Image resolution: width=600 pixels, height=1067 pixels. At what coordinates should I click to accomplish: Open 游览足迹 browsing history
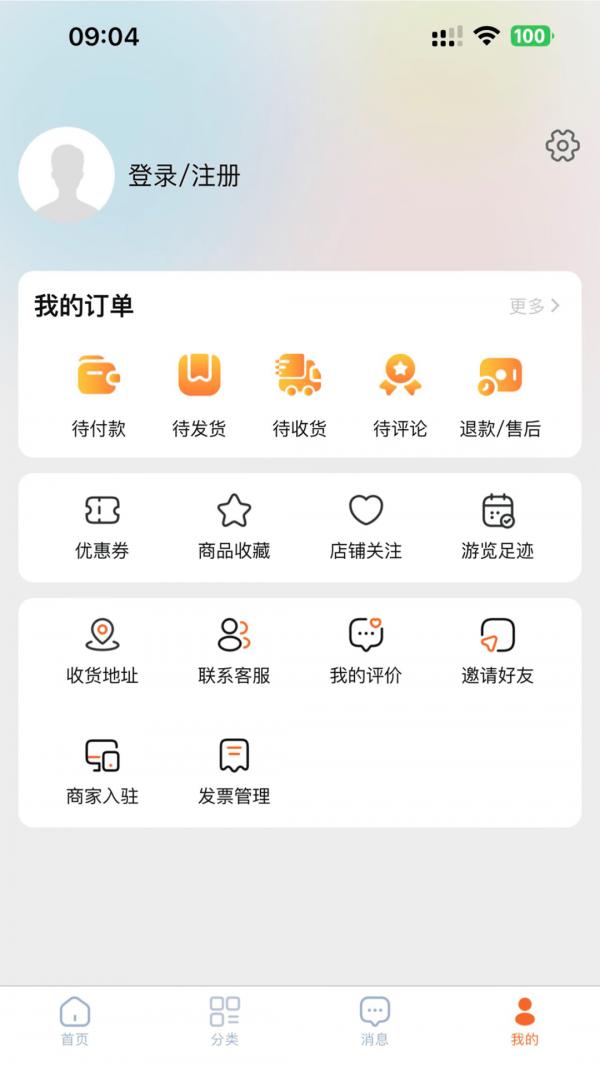tap(498, 526)
